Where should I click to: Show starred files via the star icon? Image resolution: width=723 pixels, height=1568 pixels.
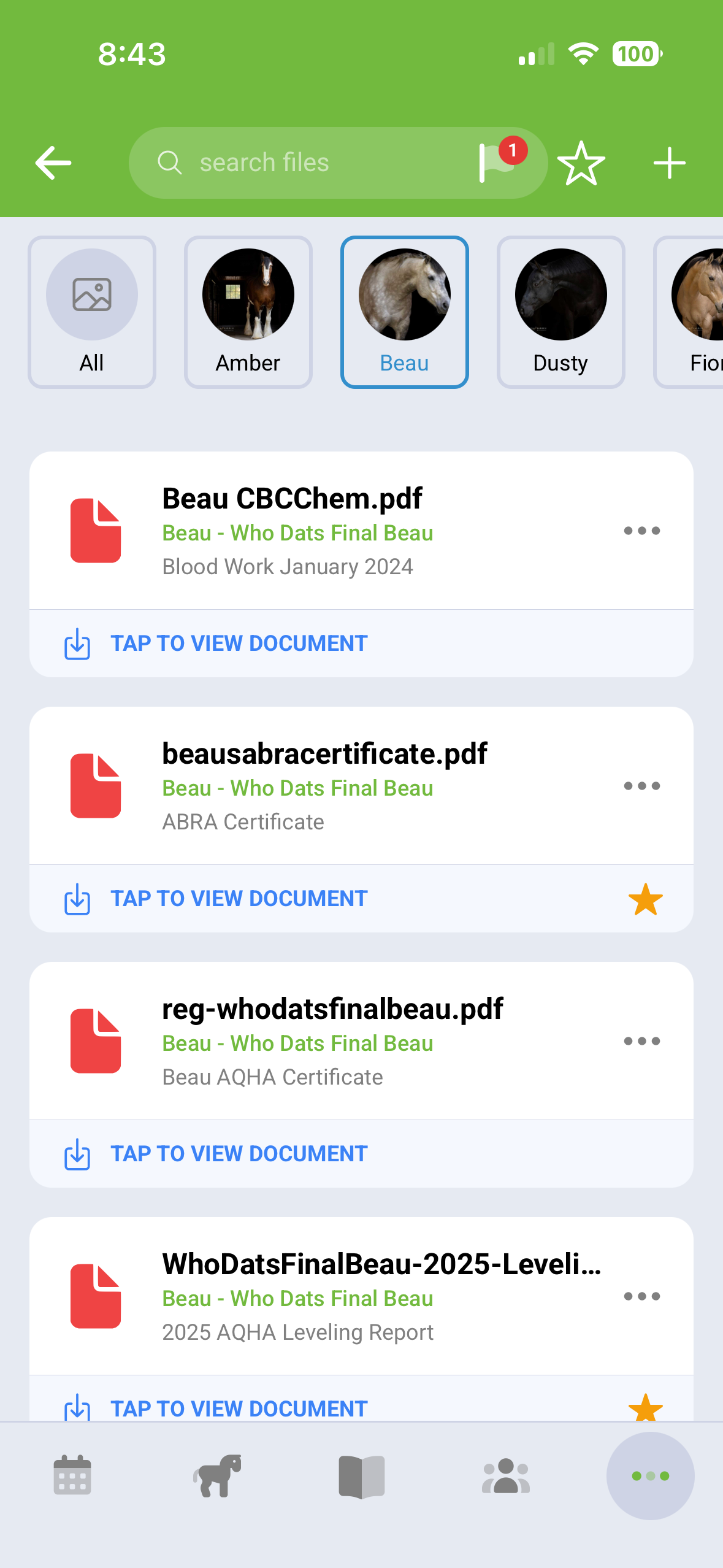[581, 162]
